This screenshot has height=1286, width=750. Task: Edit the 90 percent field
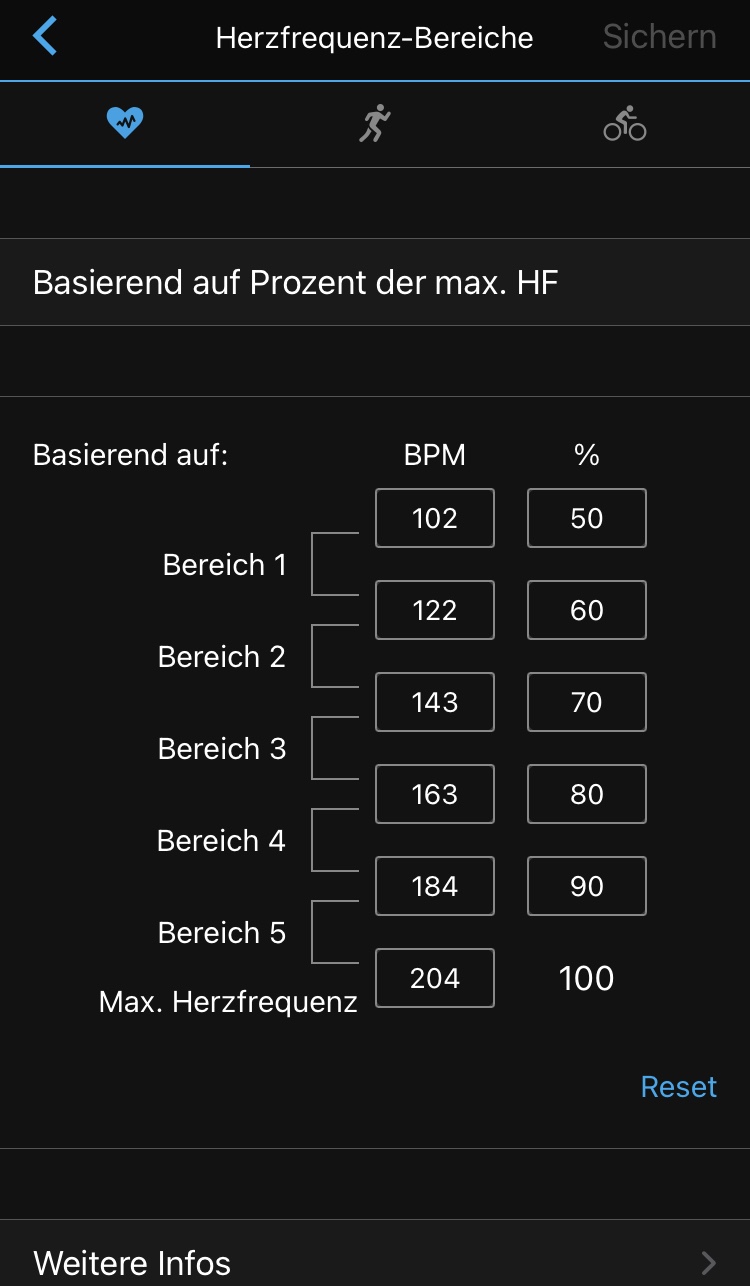point(587,886)
